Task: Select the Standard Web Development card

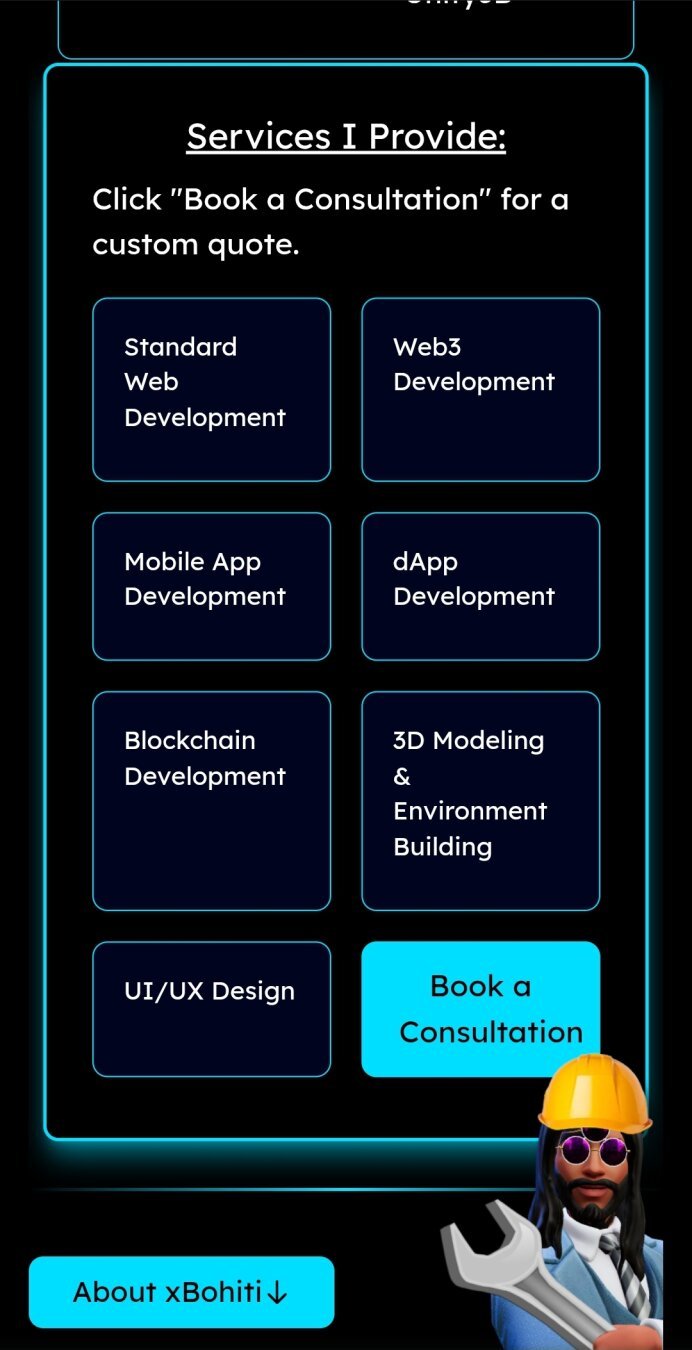Action: coord(211,389)
